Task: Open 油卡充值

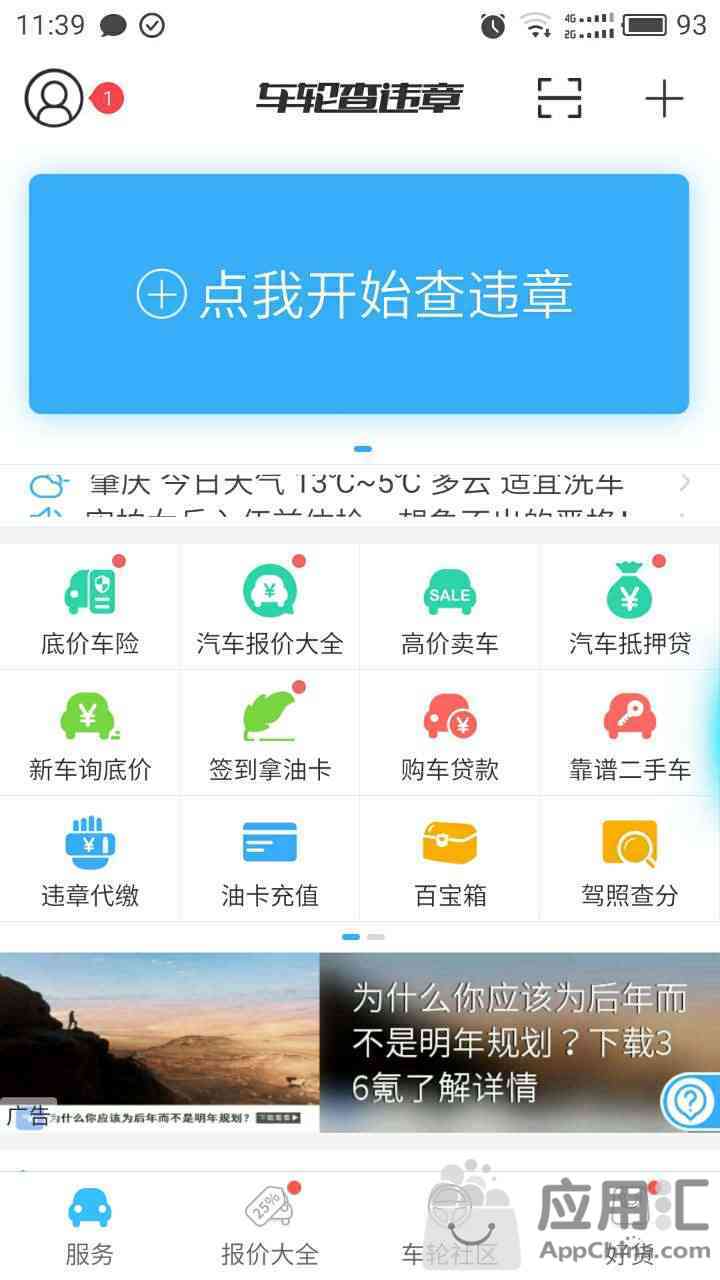Action: pos(270,859)
